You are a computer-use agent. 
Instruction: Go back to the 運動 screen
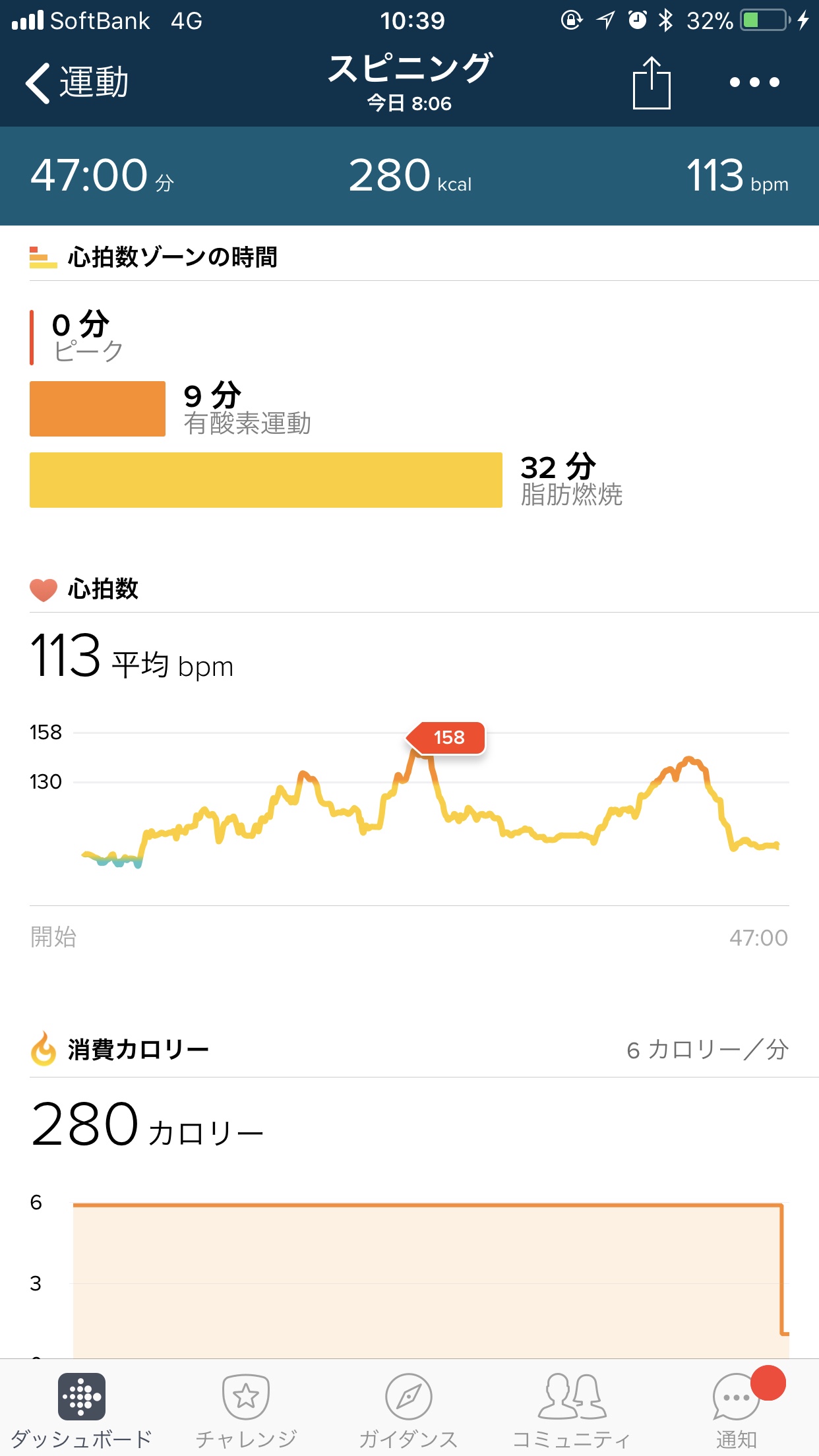[76, 83]
